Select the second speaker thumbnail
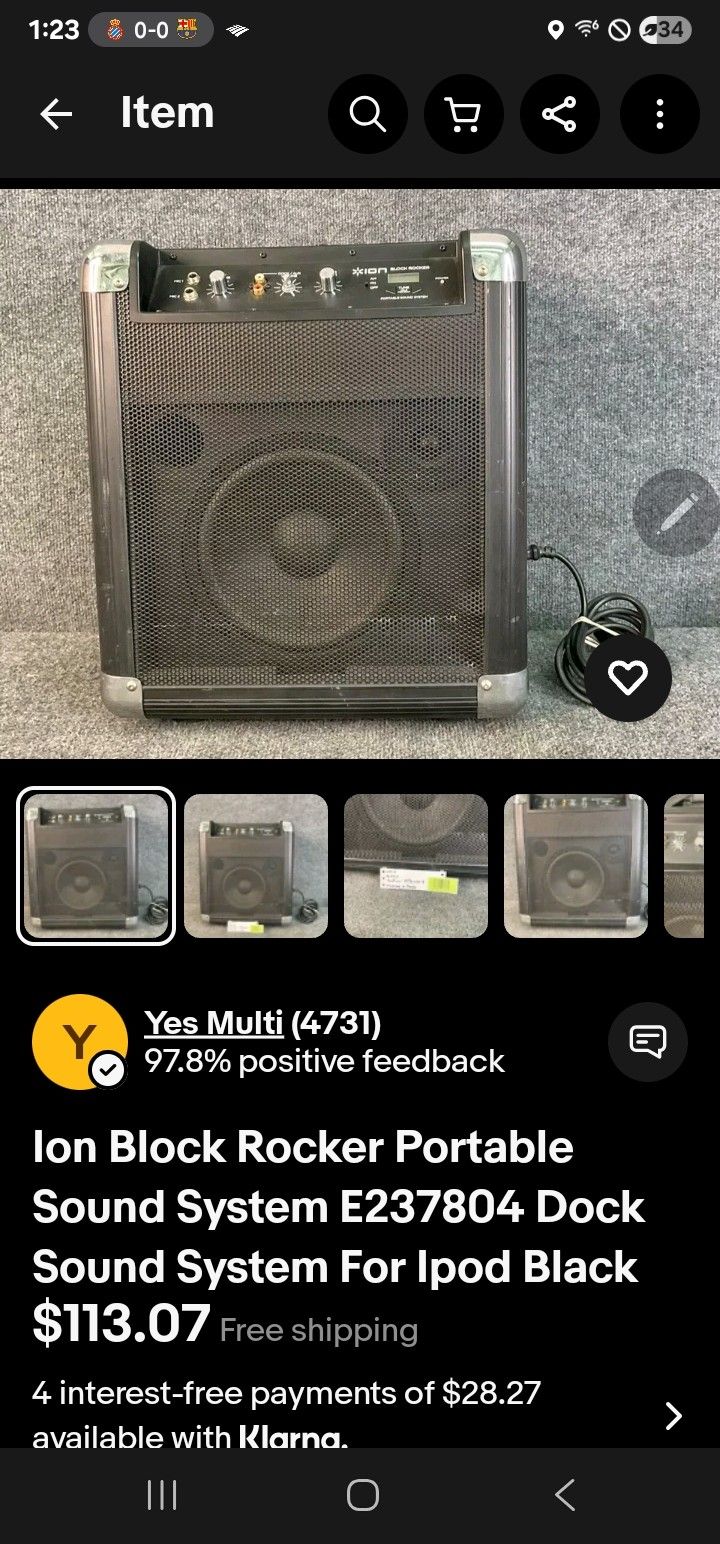The image size is (720, 1544). click(256, 865)
